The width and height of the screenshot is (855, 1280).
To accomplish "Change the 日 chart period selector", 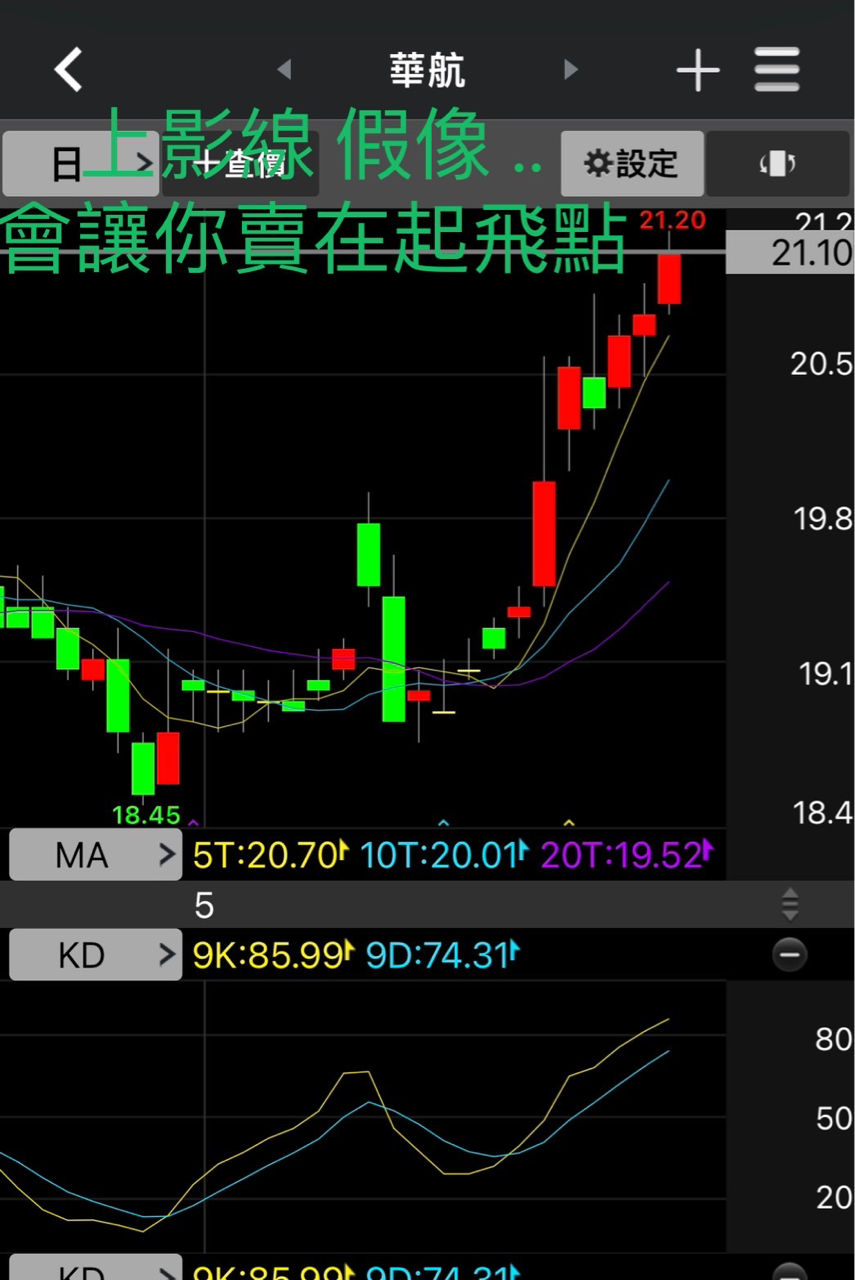I will coord(80,164).
